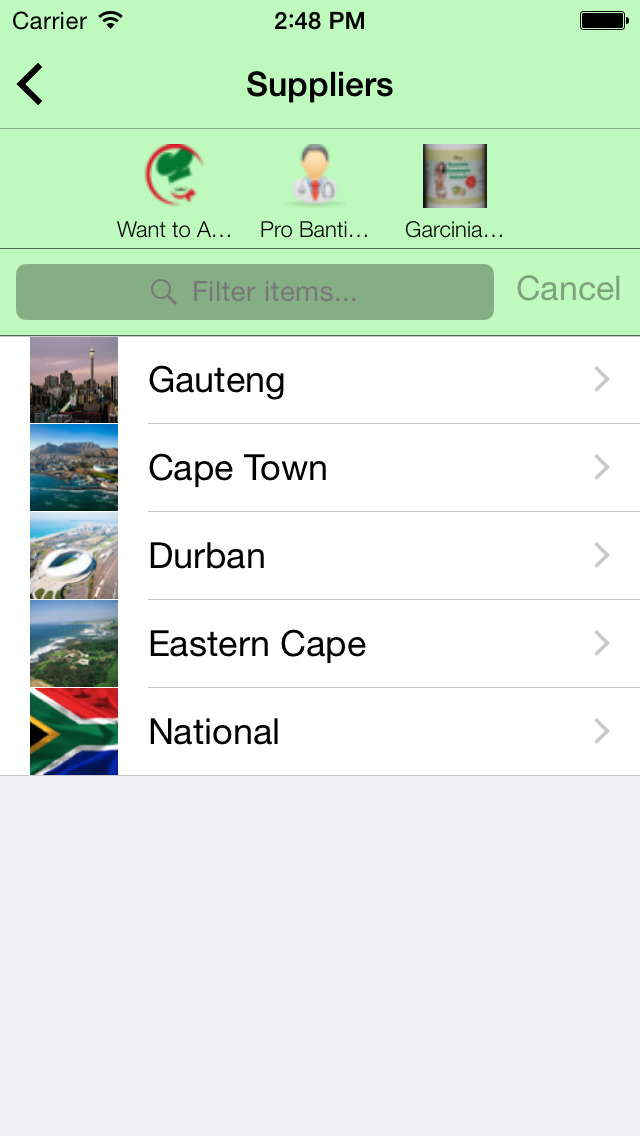Cancel the filter search
Image resolution: width=640 pixels, height=1136 pixels.
tap(568, 289)
